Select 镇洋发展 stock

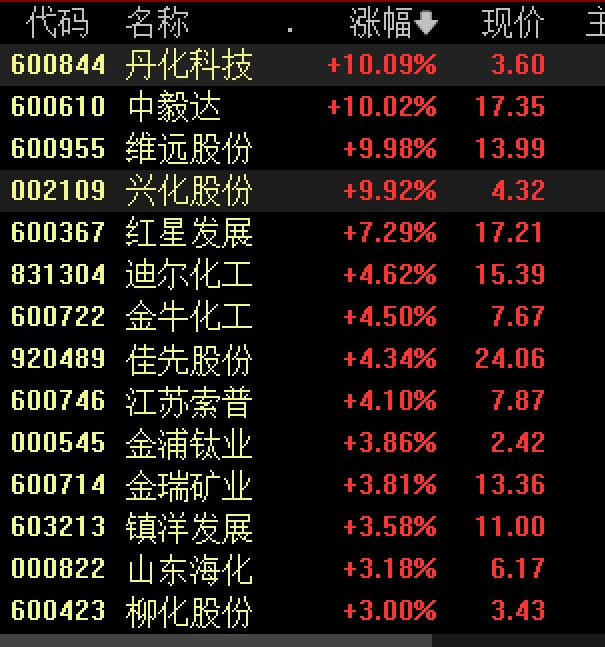coord(190,527)
